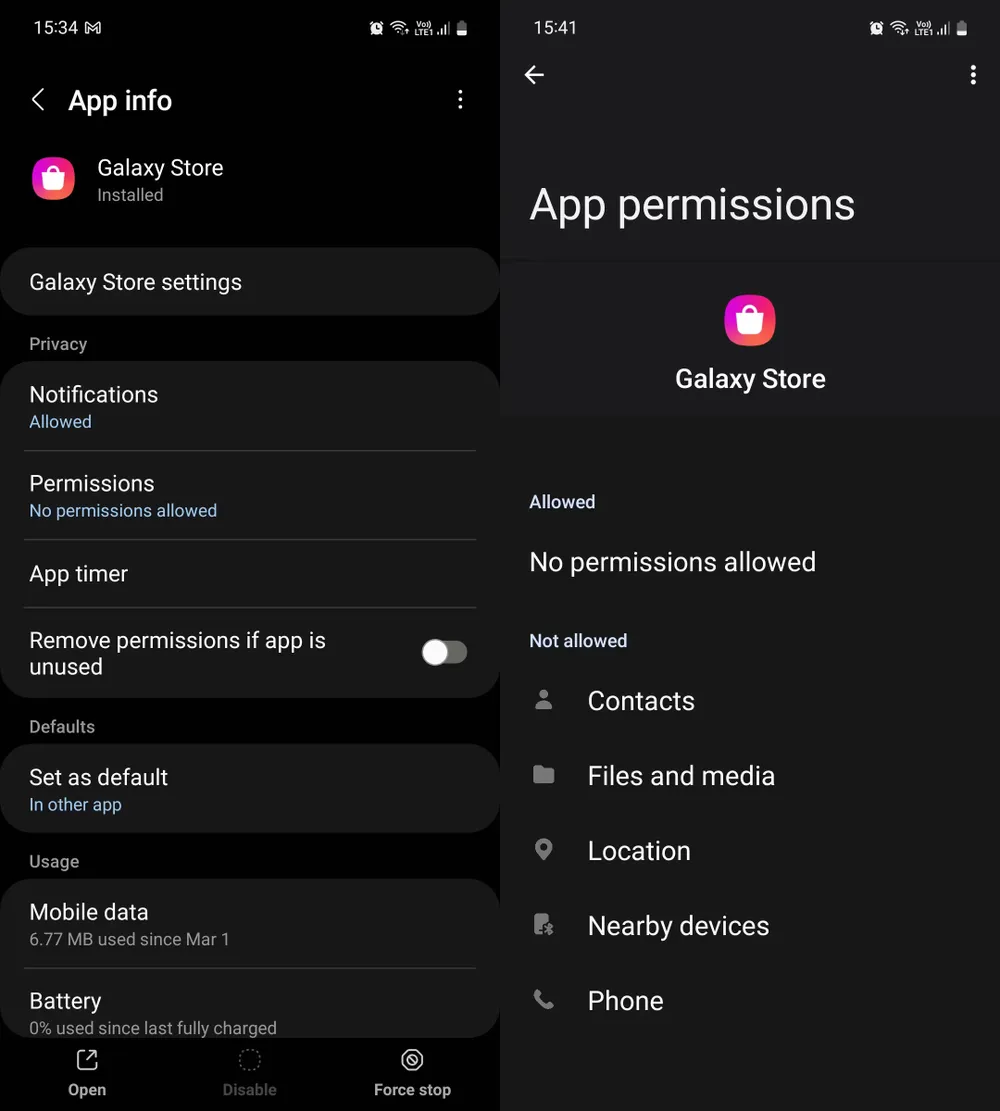Tap the Nearby devices icon
This screenshot has width=1000, height=1111.
point(543,925)
